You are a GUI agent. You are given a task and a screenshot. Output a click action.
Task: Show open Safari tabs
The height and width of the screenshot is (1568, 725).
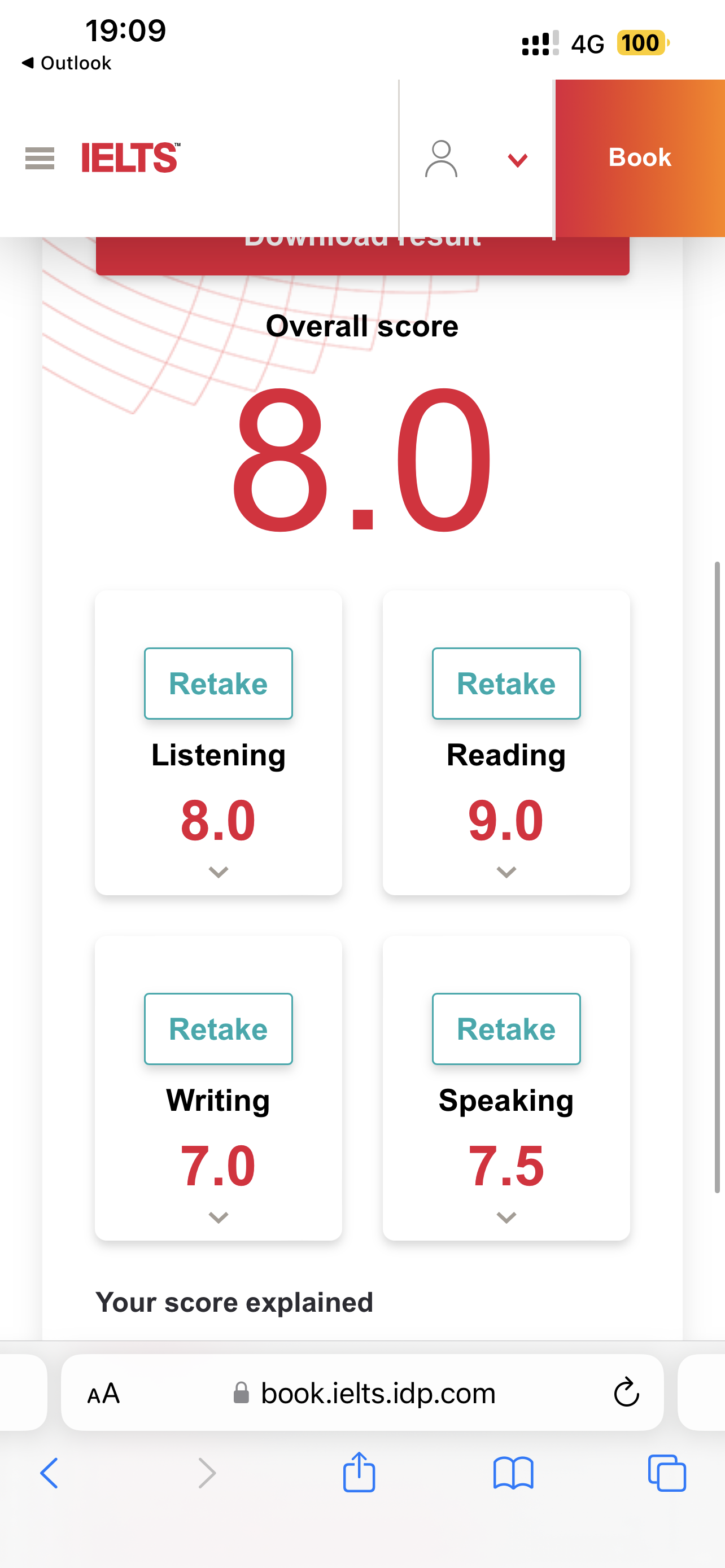tap(667, 1474)
